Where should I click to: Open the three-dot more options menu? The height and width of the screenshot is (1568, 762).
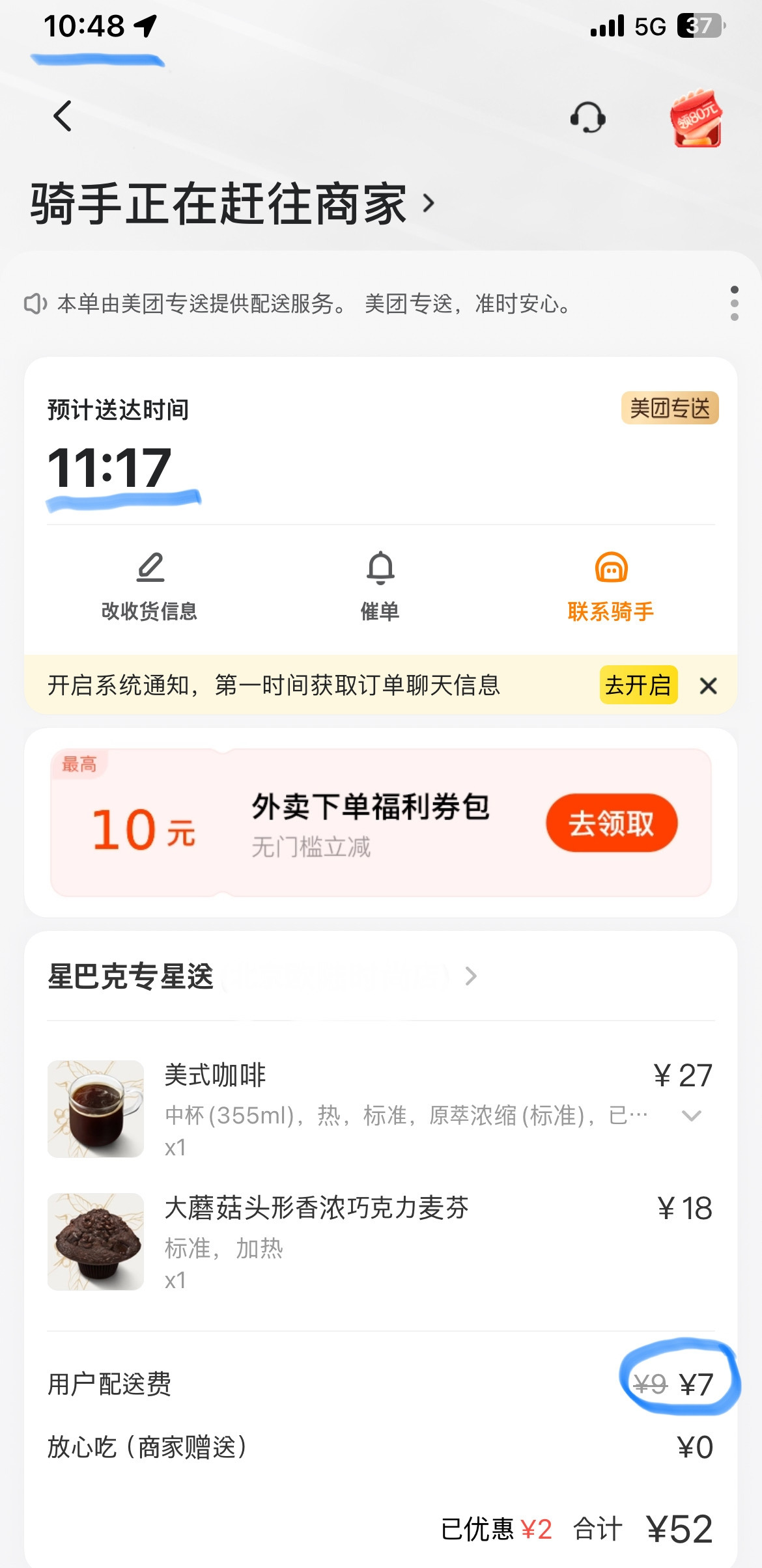tap(734, 303)
